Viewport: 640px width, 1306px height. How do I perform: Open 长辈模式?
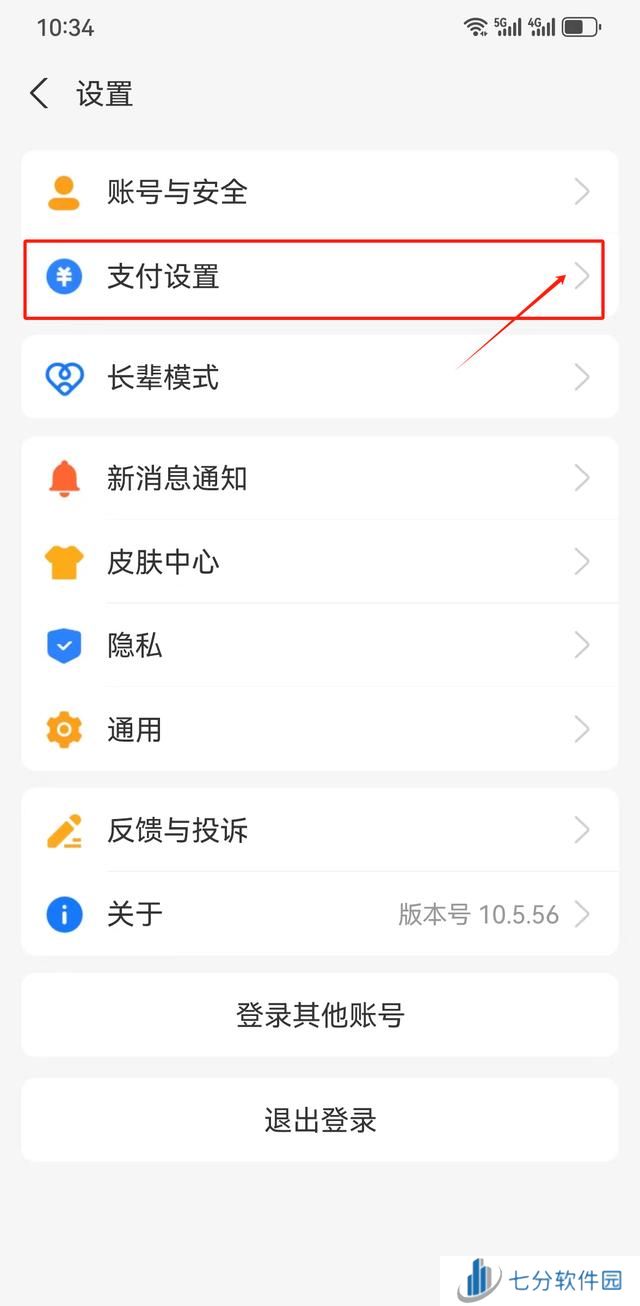pyautogui.click(x=320, y=377)
